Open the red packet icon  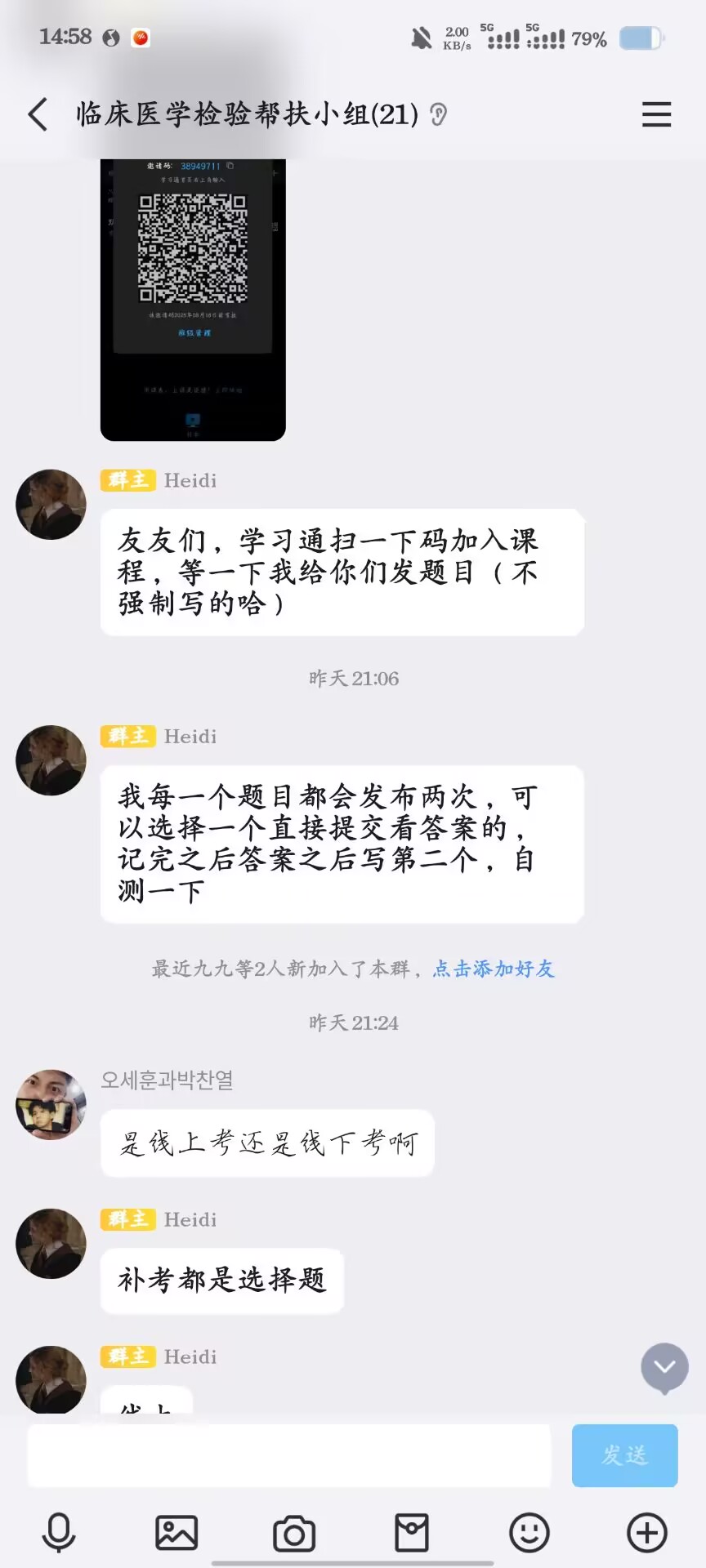412,1533
